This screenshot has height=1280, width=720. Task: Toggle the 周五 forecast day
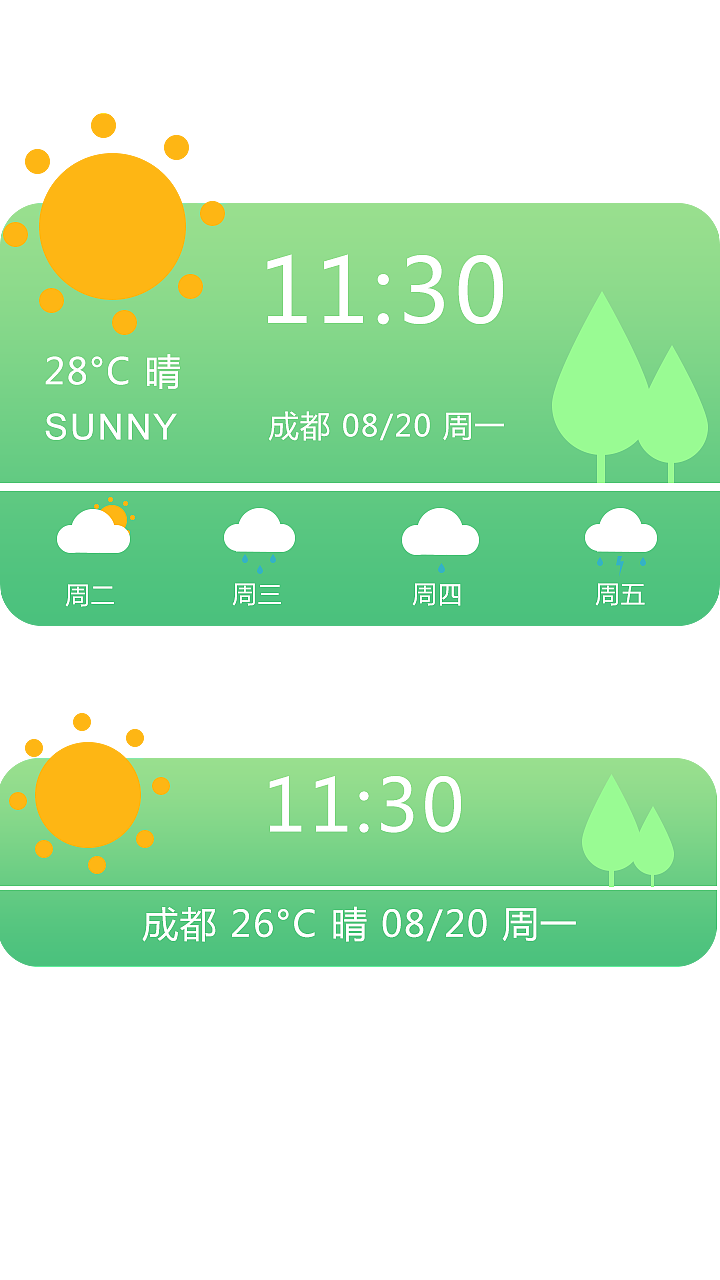(x=621, y=595)
